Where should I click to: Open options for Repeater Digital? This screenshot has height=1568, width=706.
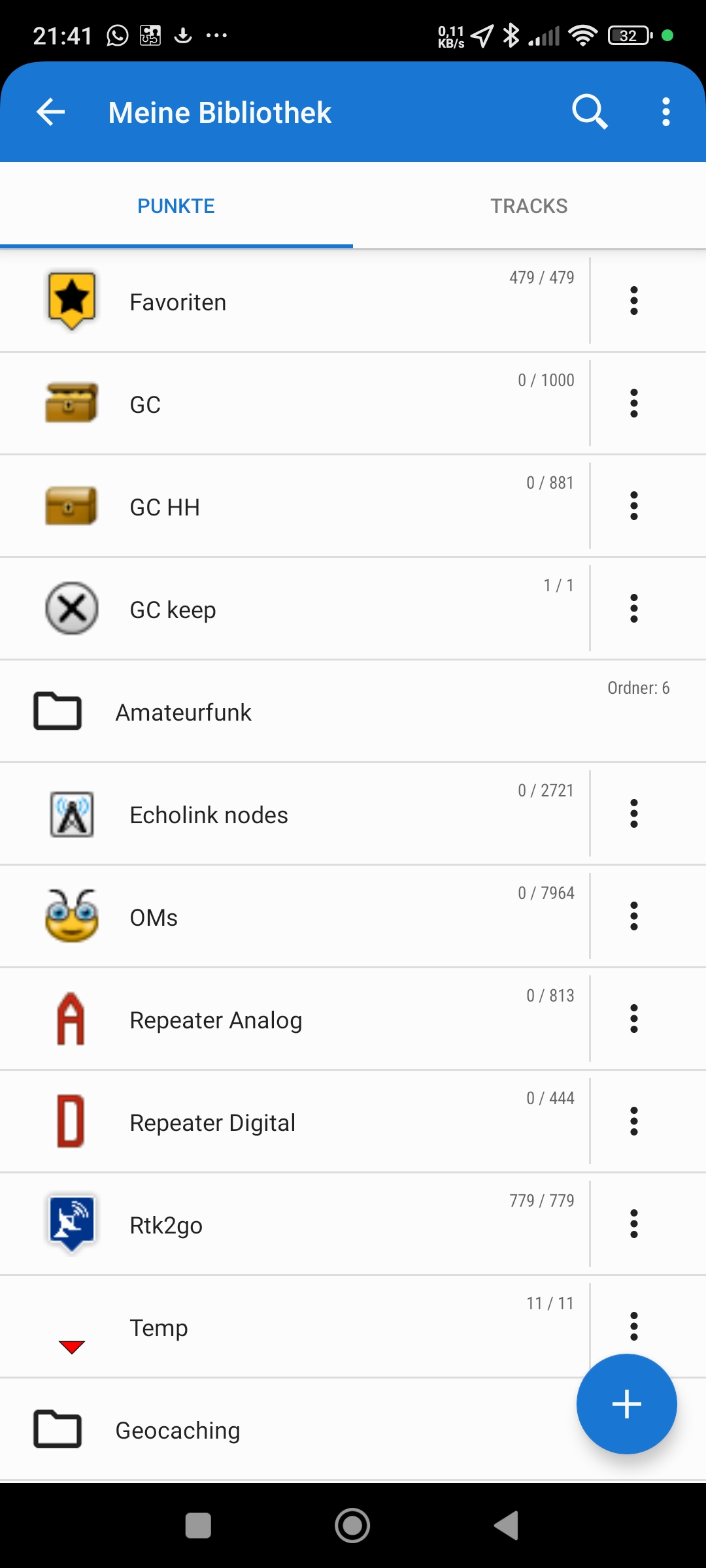click(633, 1122)
